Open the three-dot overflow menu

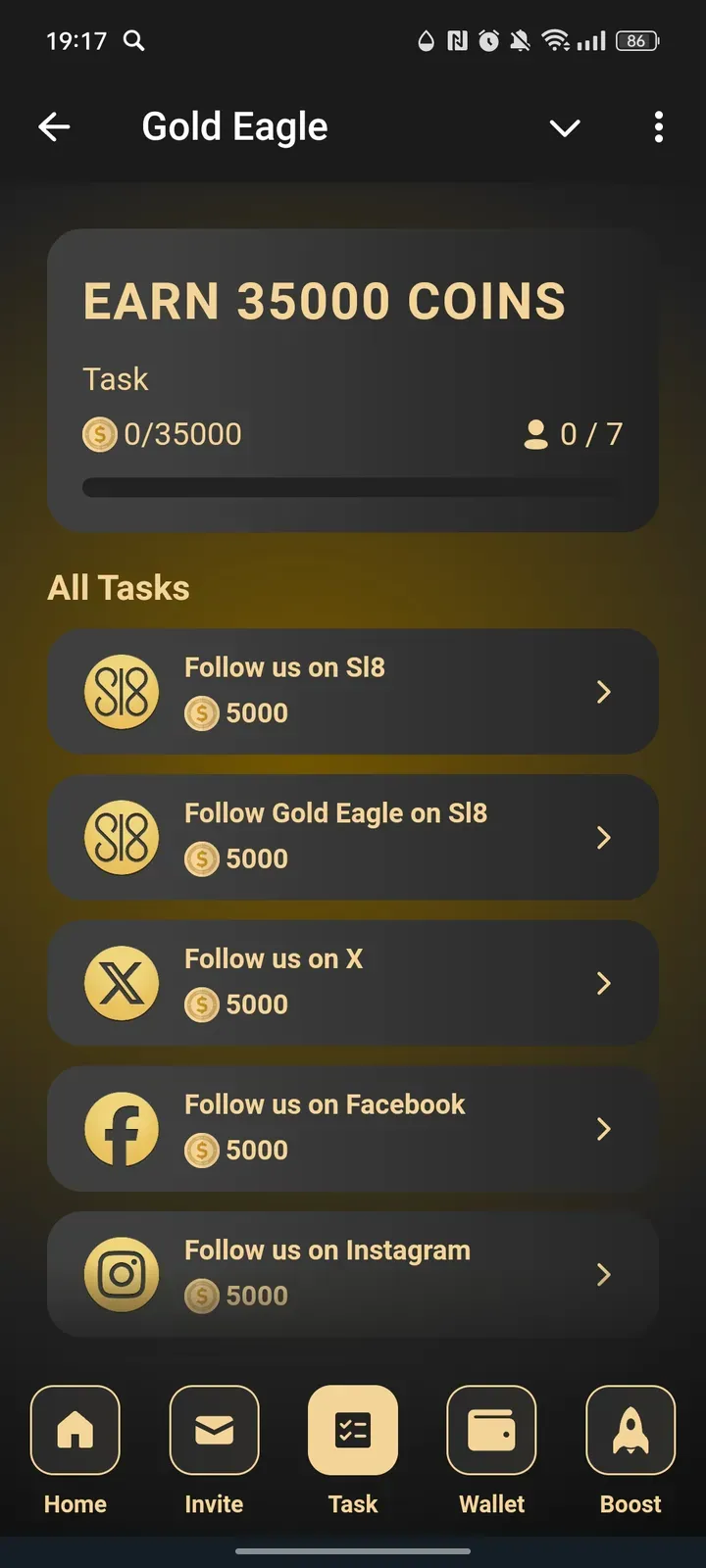658,126
